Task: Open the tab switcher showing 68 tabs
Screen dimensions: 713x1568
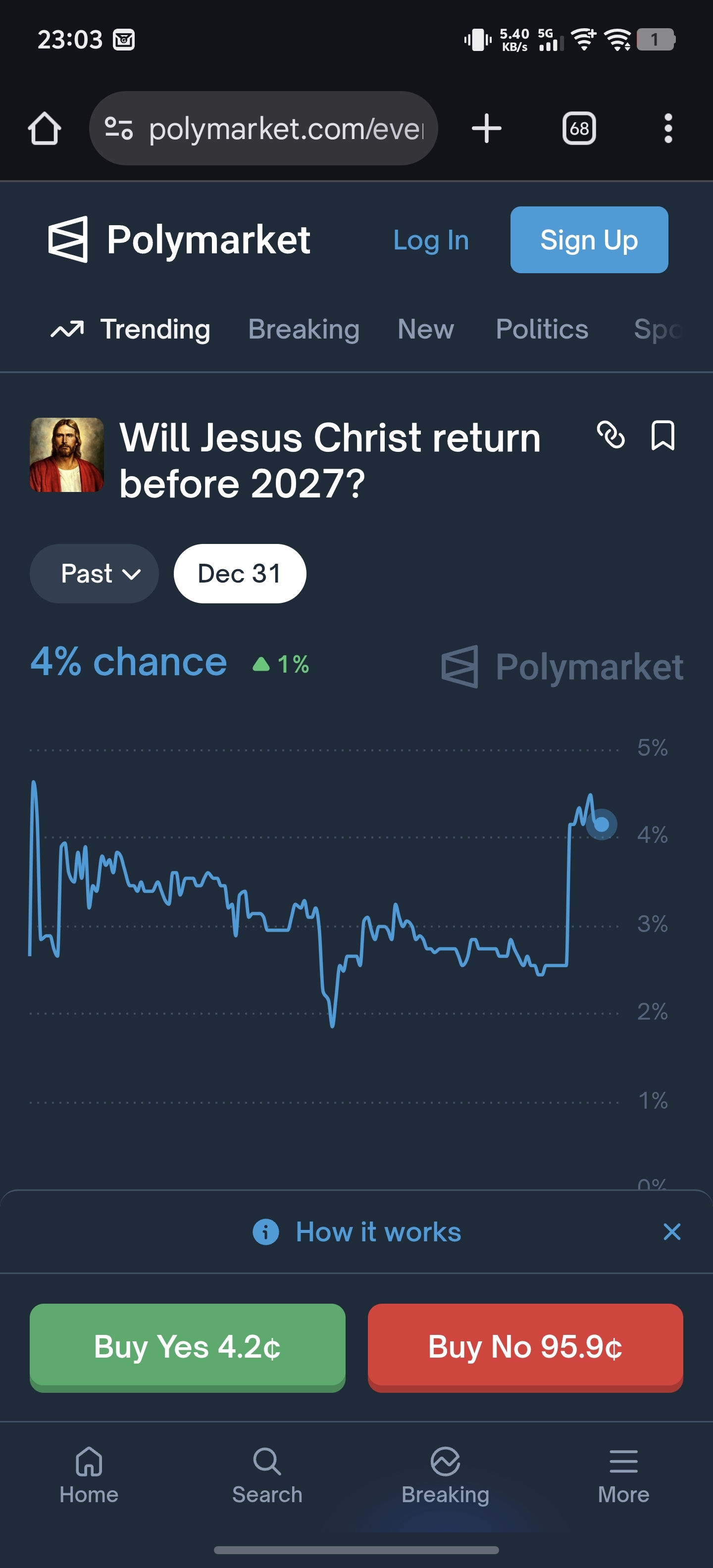Action: click(578, 128)
